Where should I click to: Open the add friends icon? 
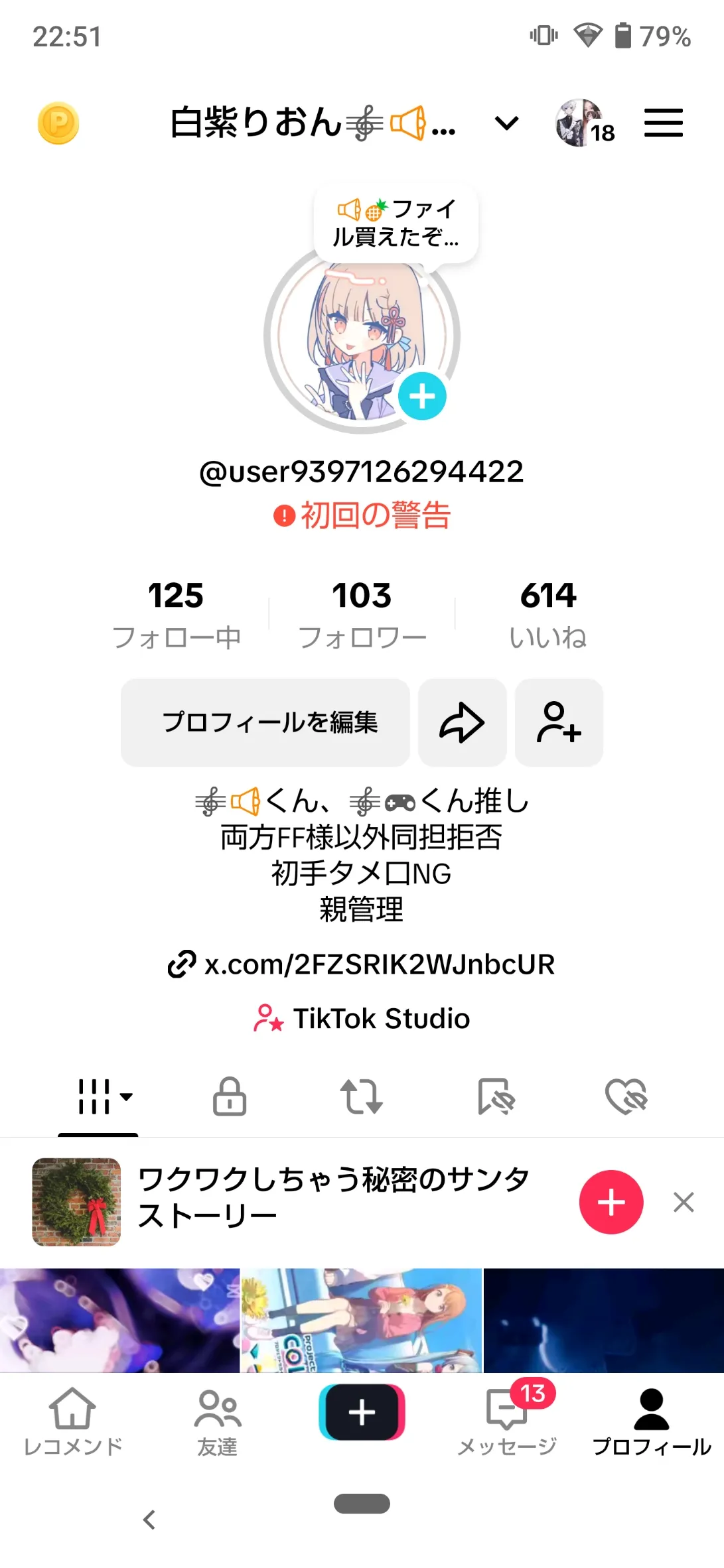click(559, 722)
